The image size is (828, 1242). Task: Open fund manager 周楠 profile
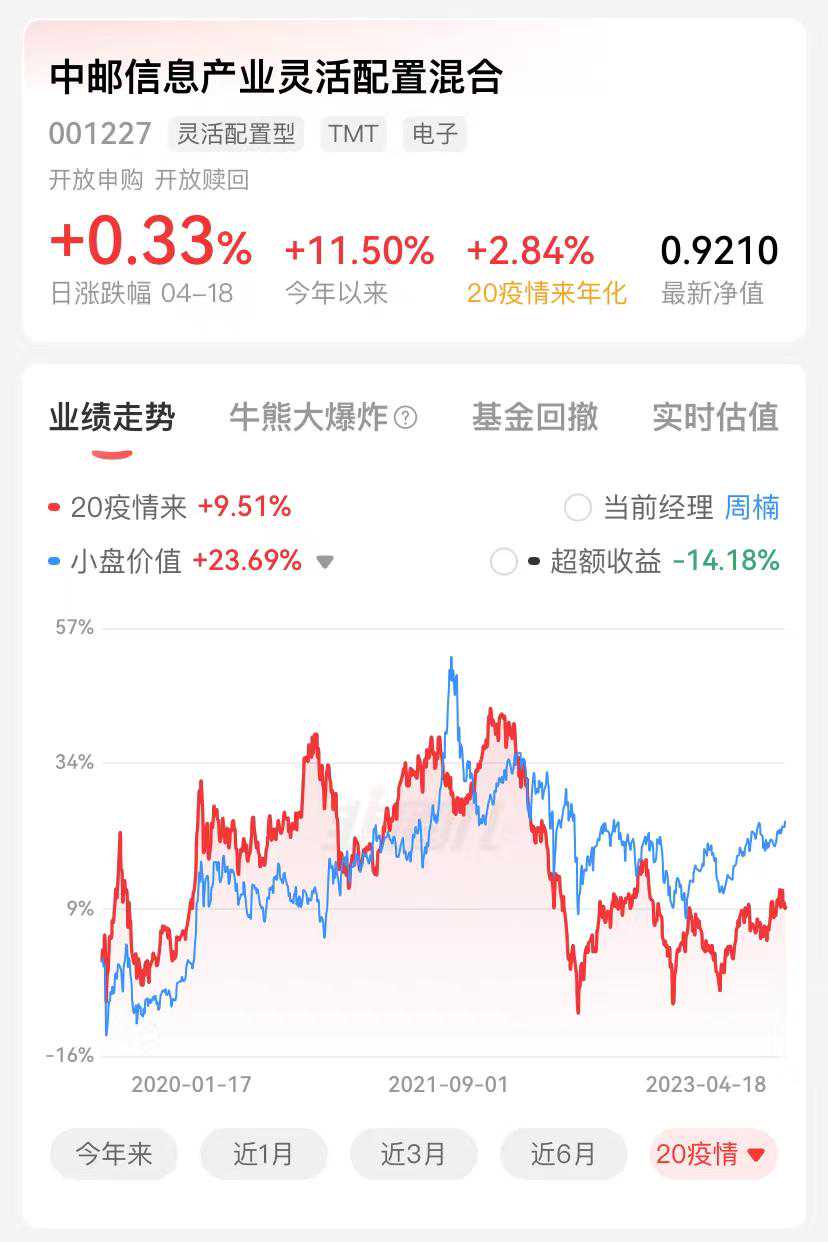[x=753, y=508]
